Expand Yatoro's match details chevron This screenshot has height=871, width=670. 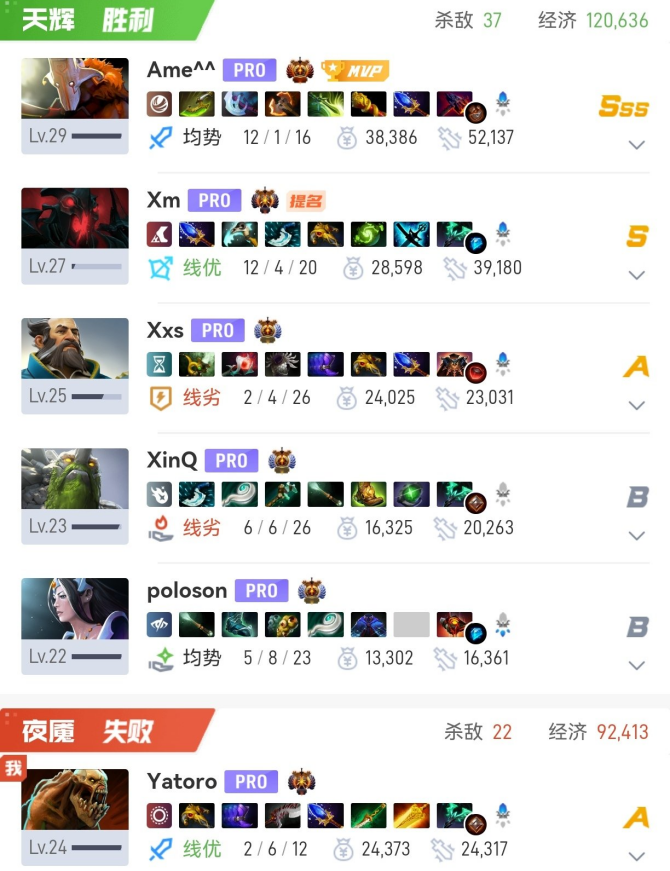(636, 856)
